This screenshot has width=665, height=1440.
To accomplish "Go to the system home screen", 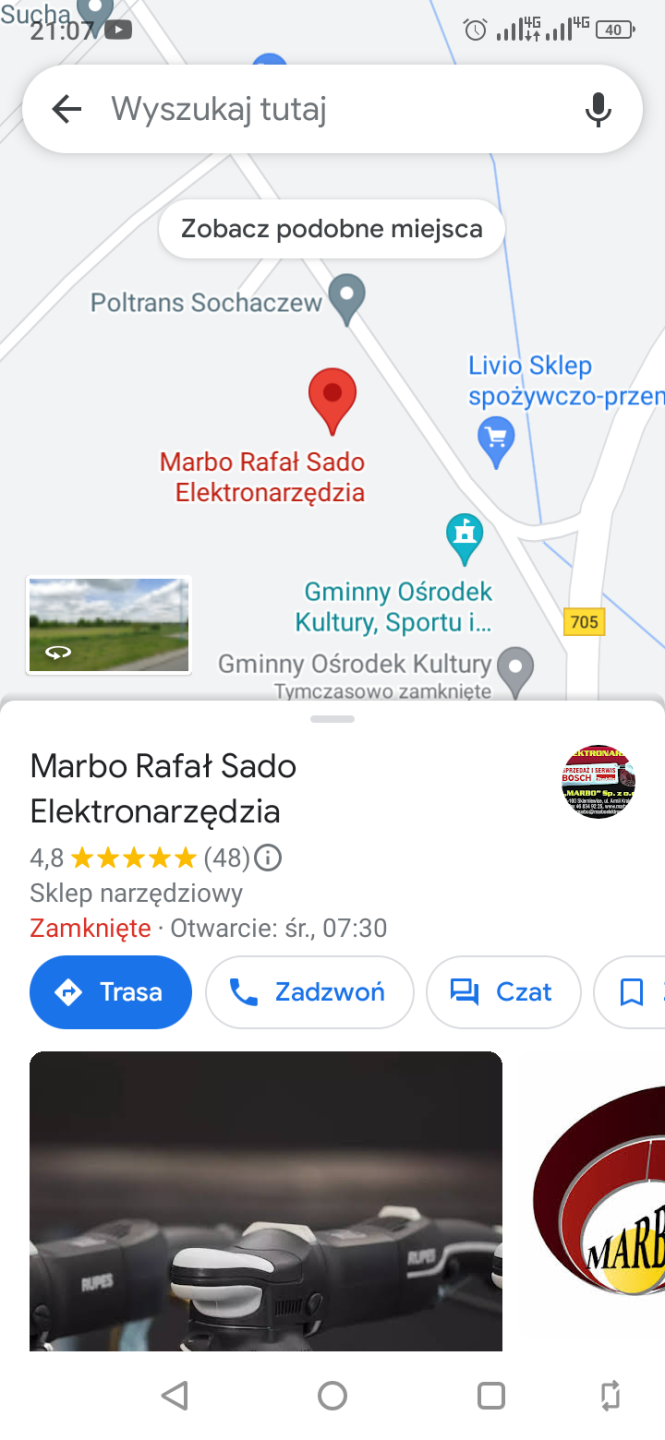I will click(332, 1395).
